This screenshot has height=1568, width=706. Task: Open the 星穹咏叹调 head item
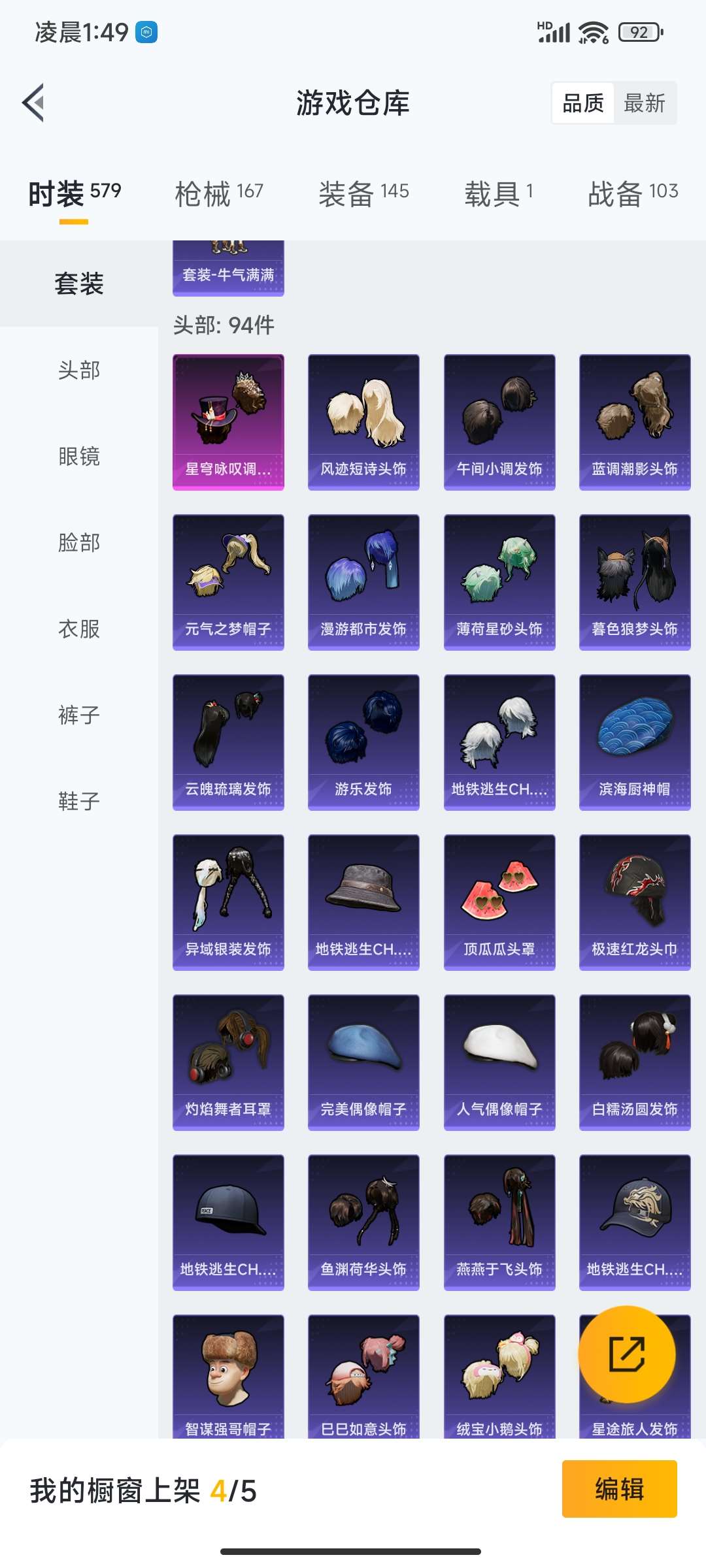coord(228,422)
